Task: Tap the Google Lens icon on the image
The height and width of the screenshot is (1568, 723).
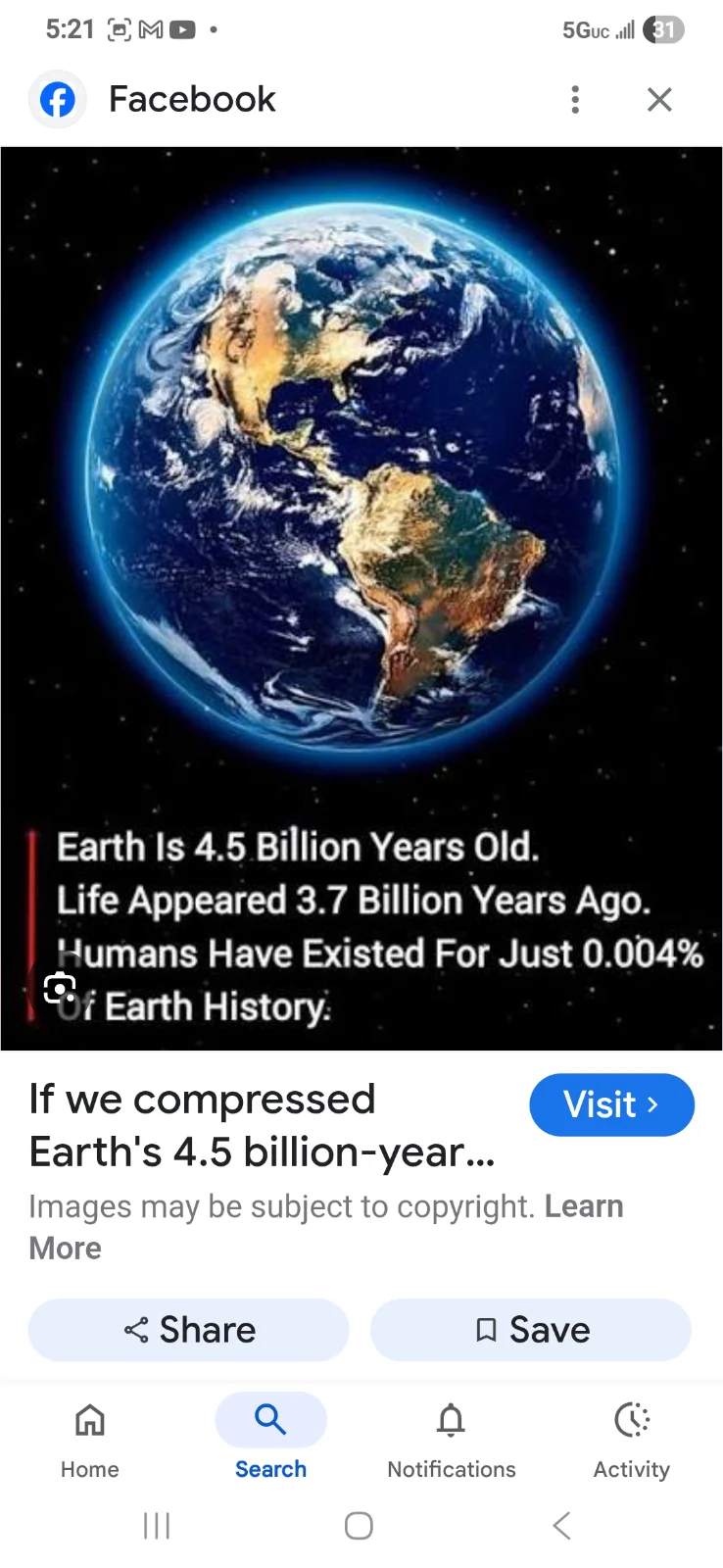Action: coord(60,988)
